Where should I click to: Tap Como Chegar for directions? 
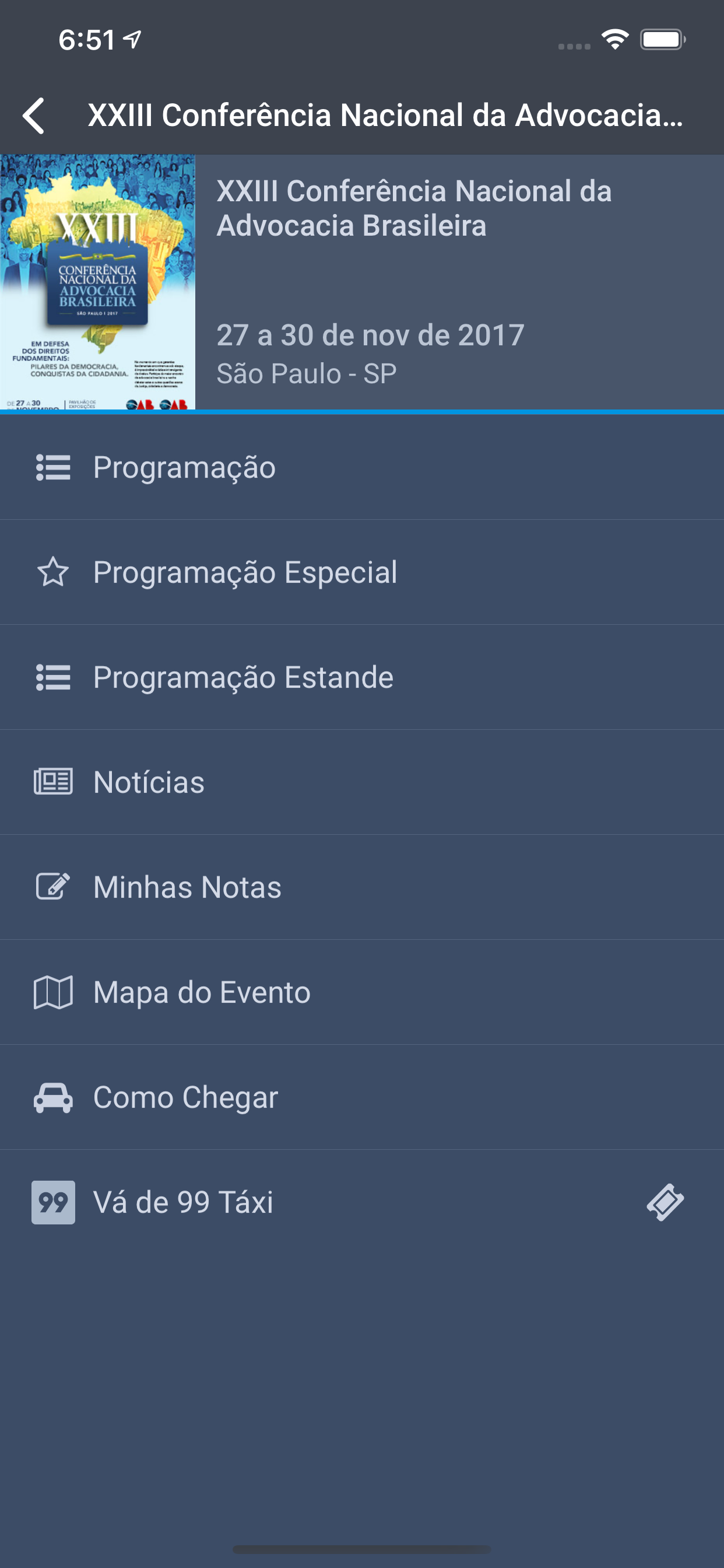point(185,1097)
